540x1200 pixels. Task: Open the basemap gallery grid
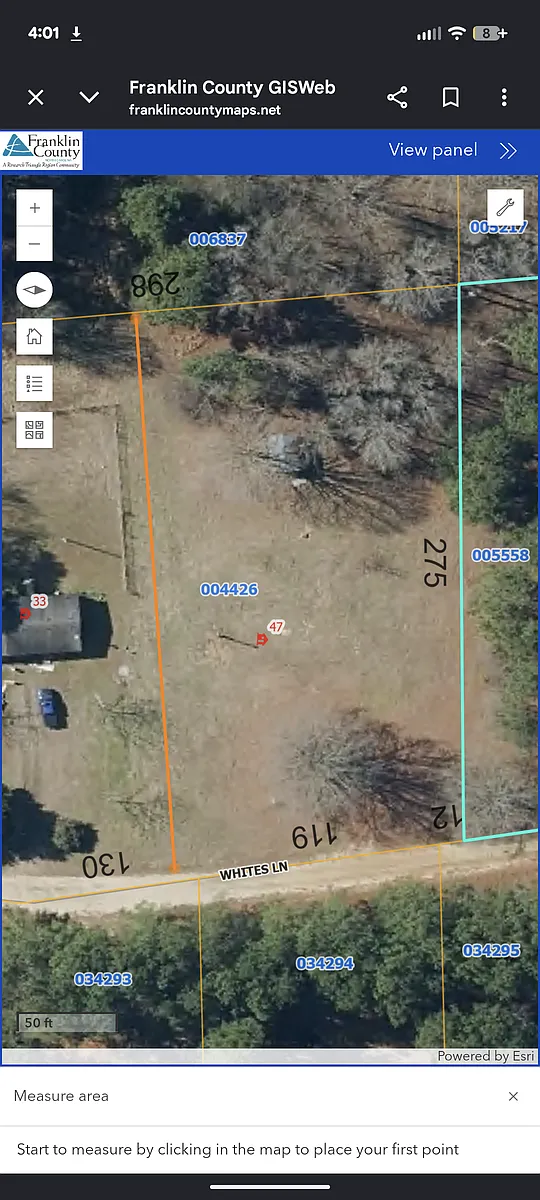(35, 430)
